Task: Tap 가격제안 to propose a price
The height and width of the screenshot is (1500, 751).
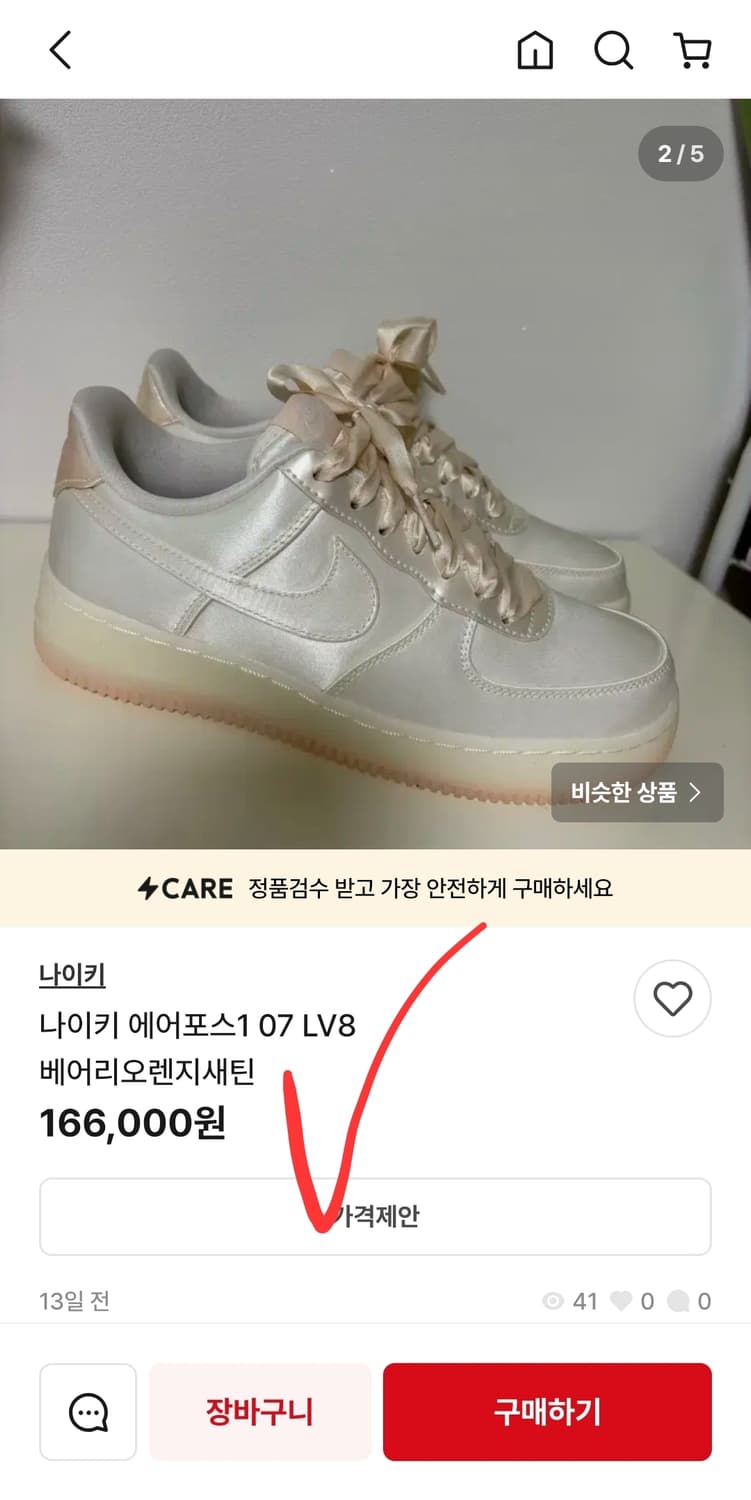Action: coord(375,1216)
